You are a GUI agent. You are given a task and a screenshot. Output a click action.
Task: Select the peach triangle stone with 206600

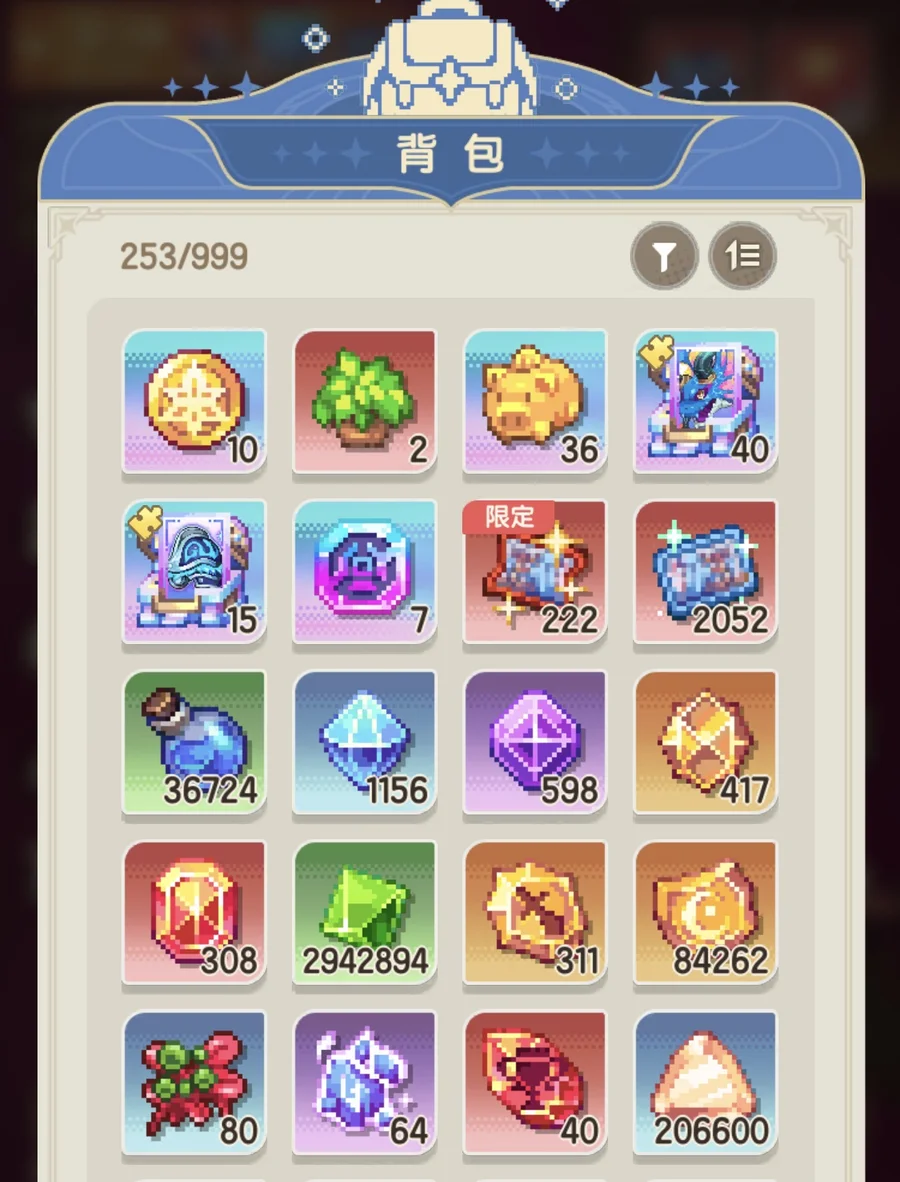click(705, 1081)
